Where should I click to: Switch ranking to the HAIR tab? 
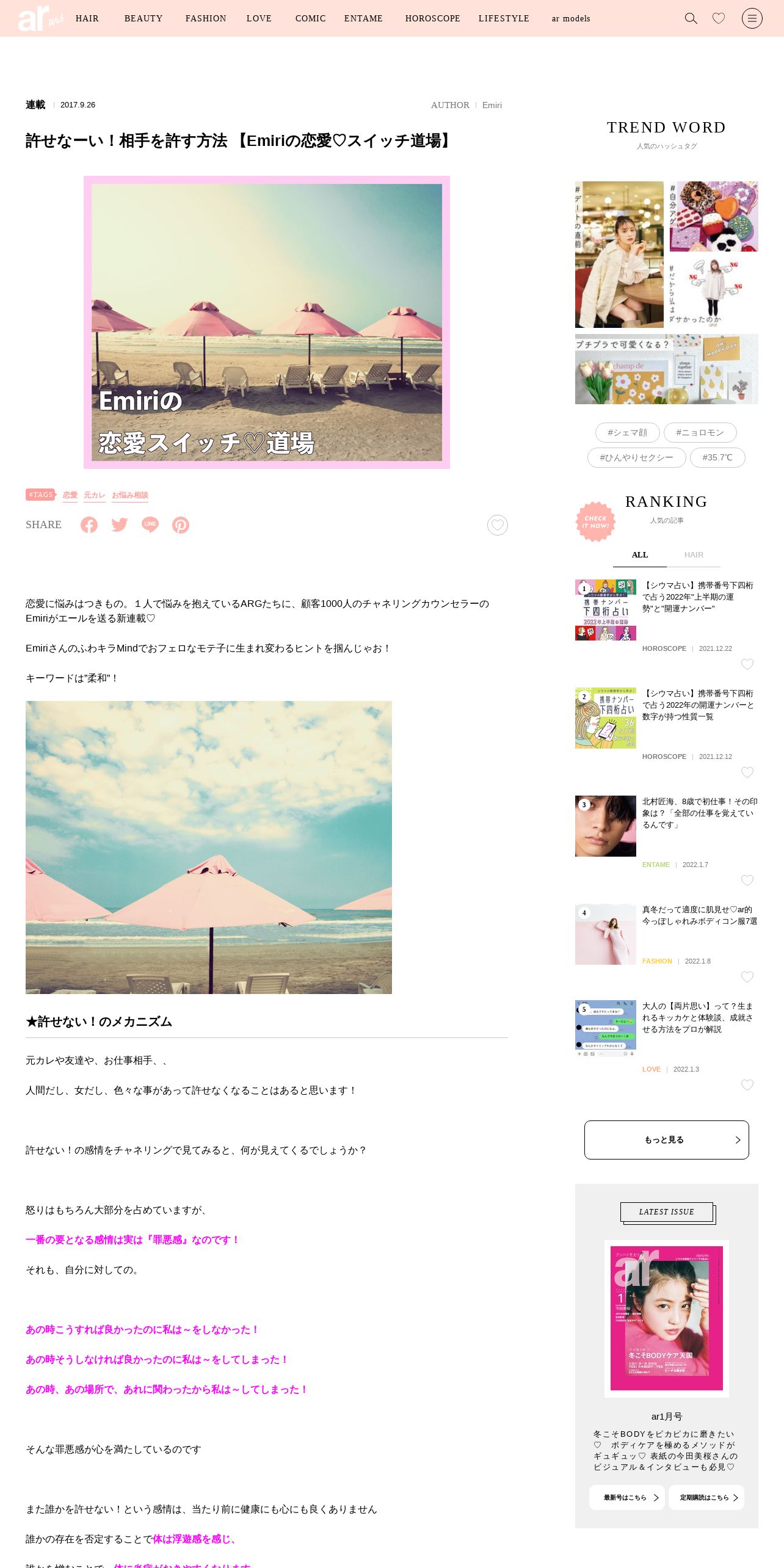point(694,554)
